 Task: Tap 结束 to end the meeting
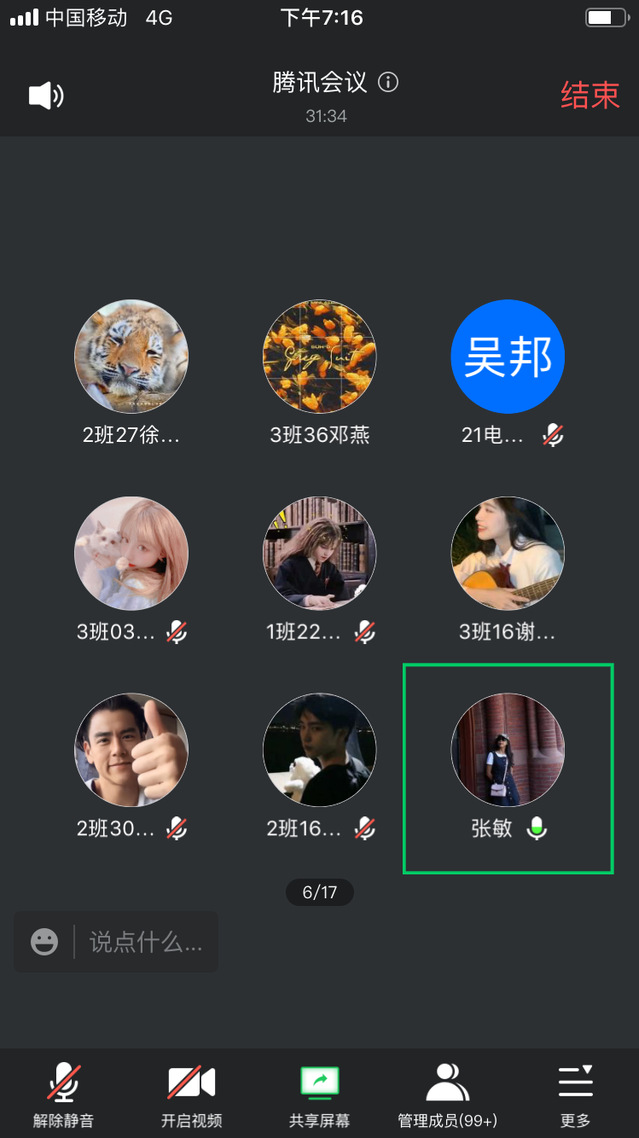point(589,95)
